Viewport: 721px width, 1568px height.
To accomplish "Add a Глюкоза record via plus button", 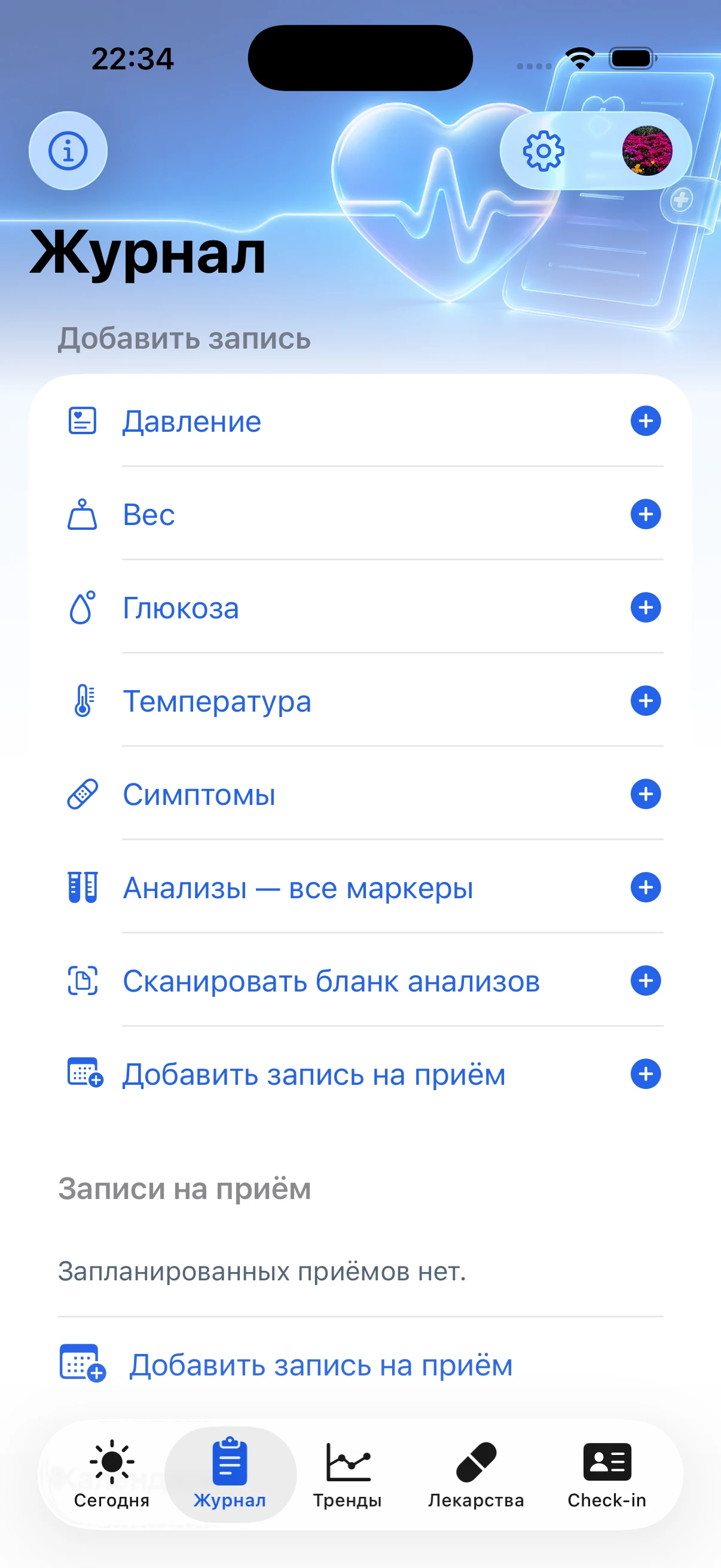I will [x=647, y=608].
